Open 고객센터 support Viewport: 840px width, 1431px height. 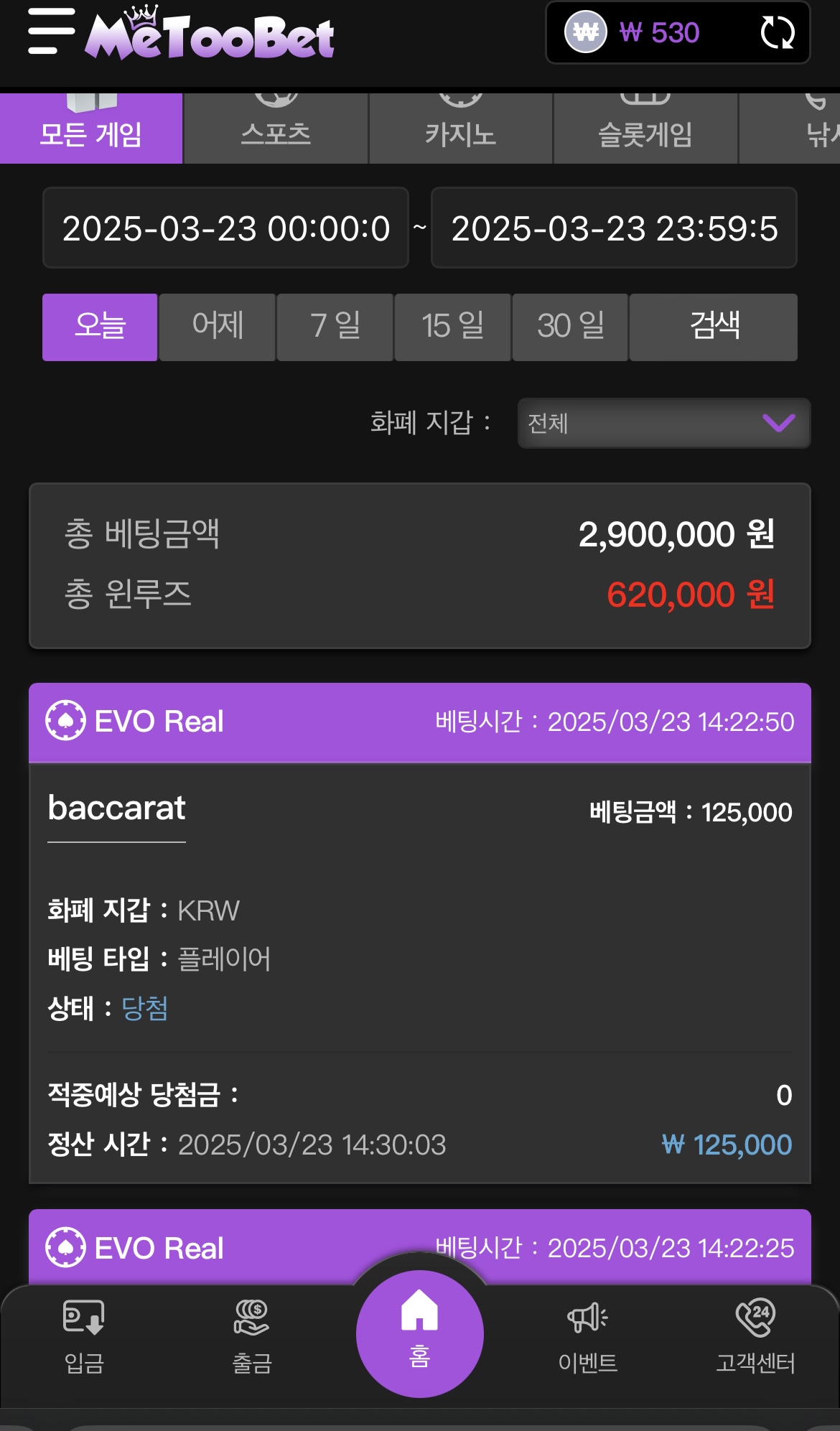(x=755, y=1337)
